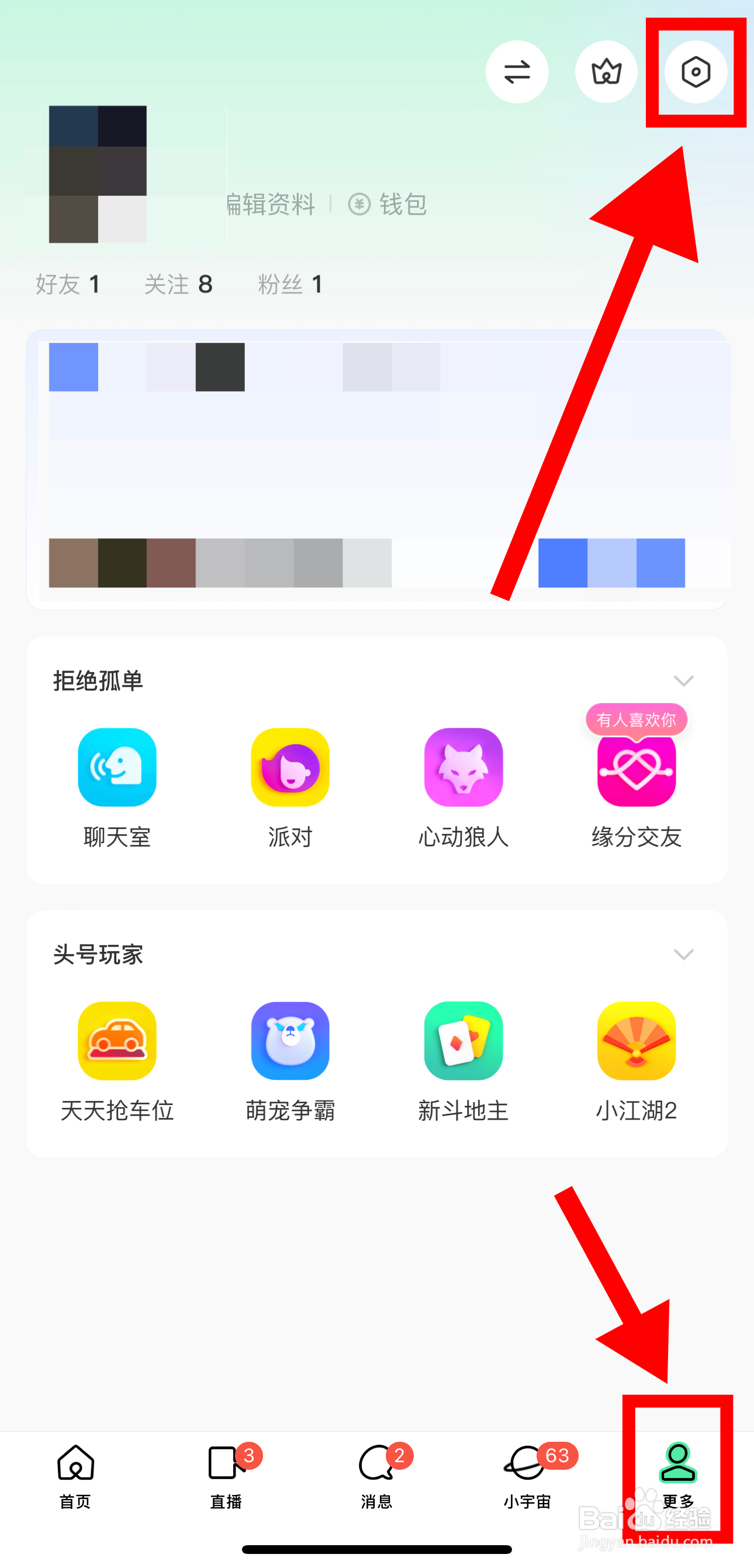Open the settings gear icon

pos(696,71)
